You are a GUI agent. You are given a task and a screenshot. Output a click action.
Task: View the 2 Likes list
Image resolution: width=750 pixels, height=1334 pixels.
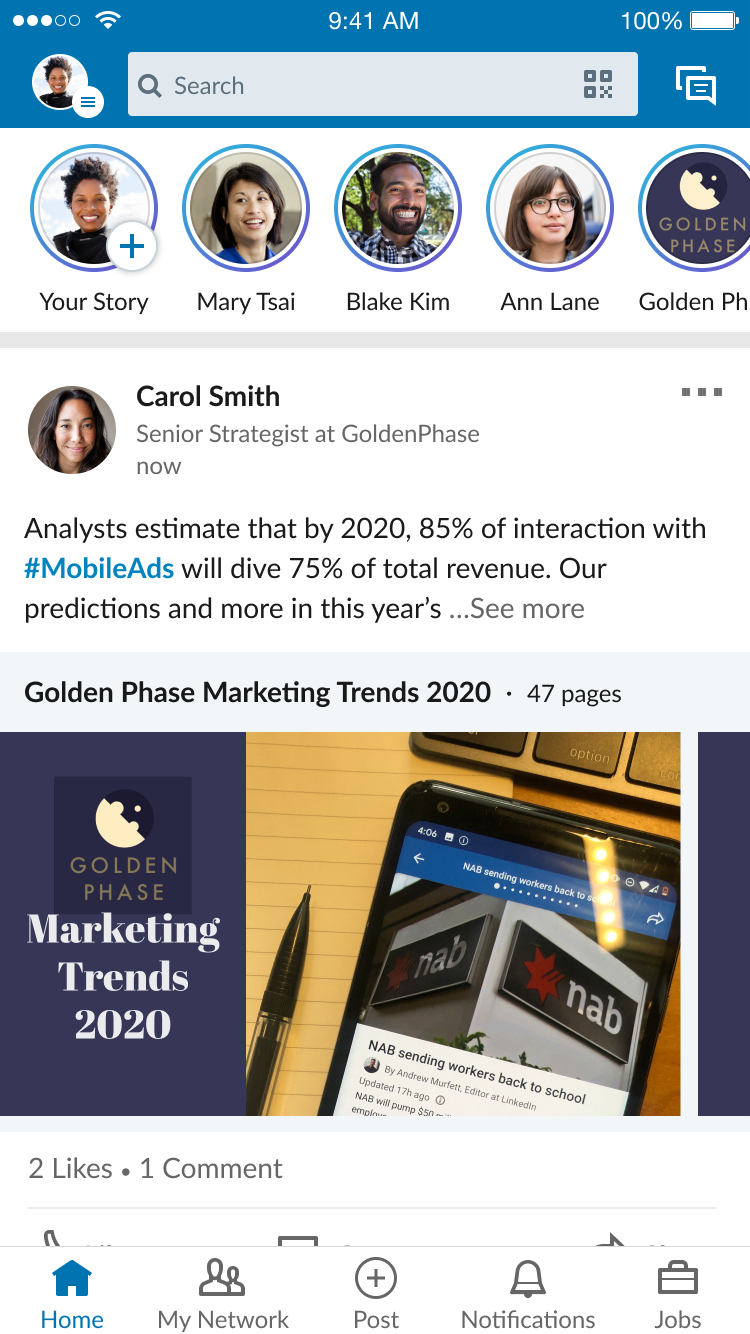point(70,1168)
